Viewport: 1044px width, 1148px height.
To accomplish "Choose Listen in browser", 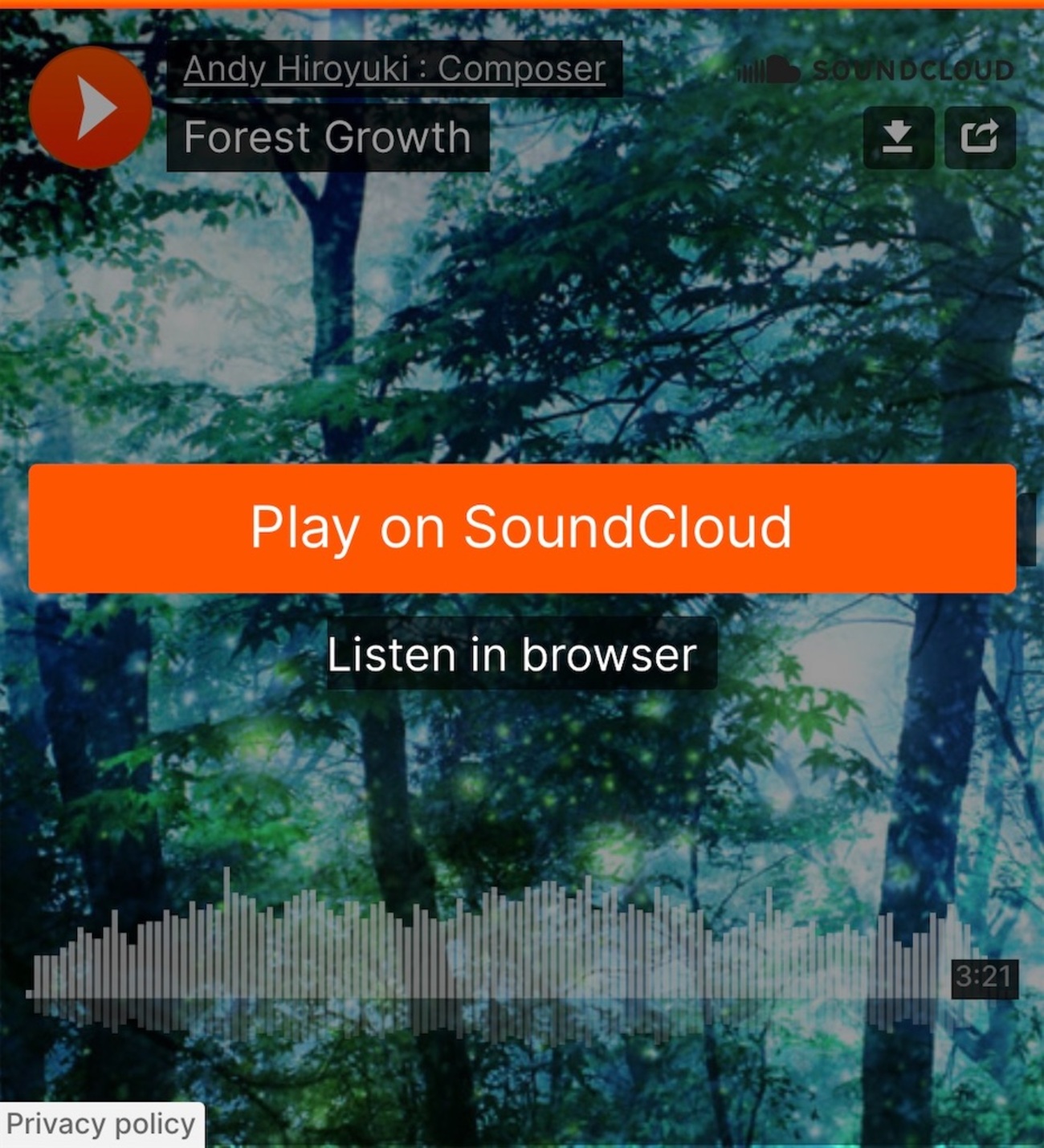I will pos(512,654).
